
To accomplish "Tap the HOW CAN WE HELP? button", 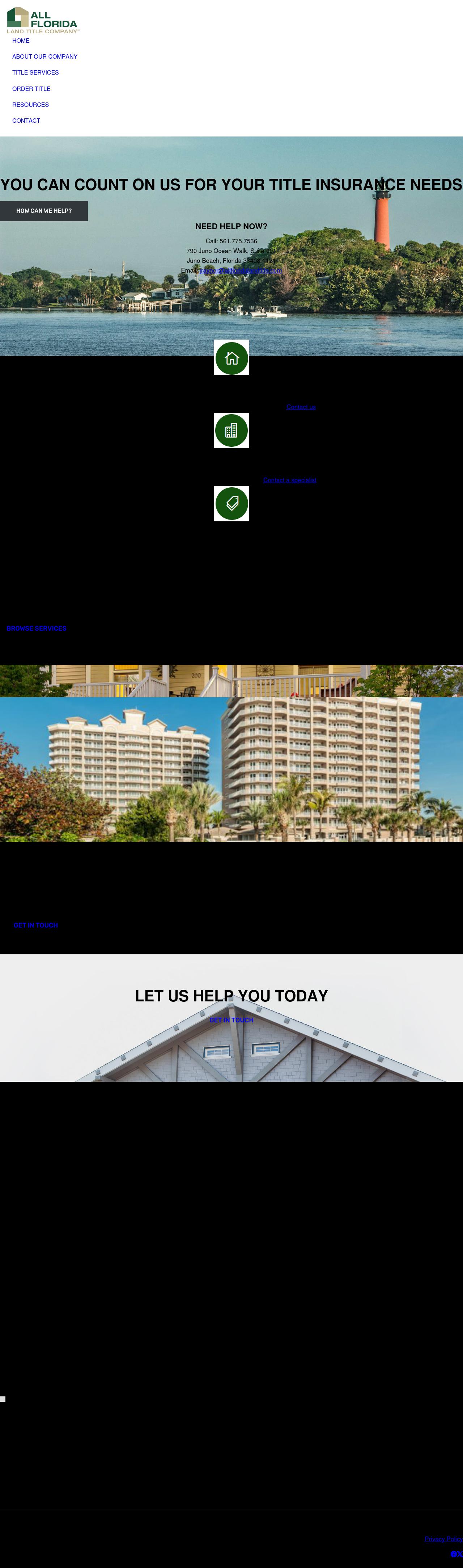I will (44, 211).
